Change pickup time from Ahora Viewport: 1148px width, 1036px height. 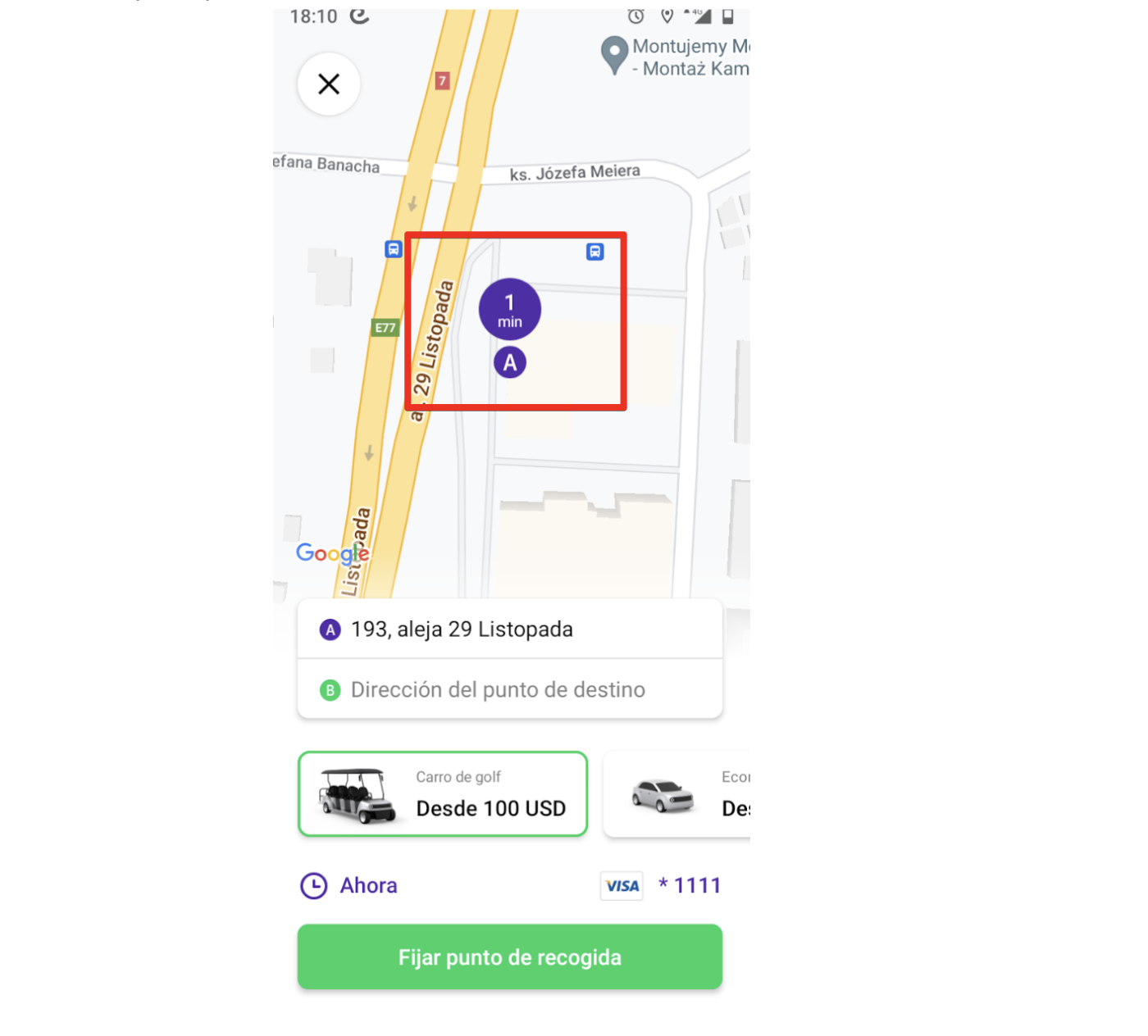click(x=350, y=886)
